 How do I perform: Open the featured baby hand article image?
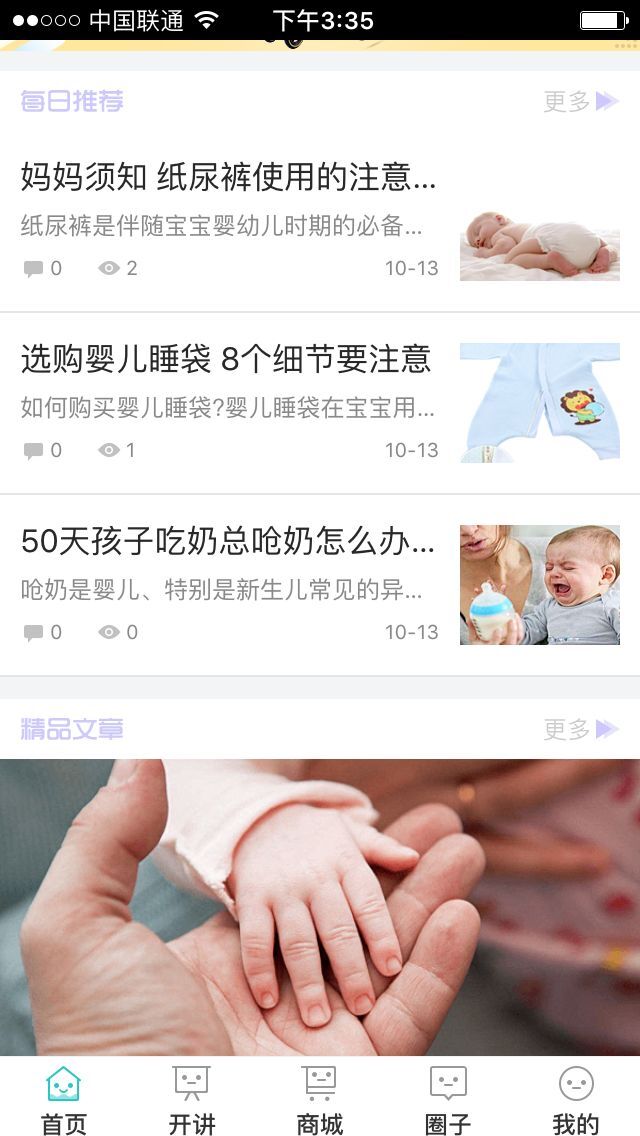pyautogui.click(x=320, y=905)
